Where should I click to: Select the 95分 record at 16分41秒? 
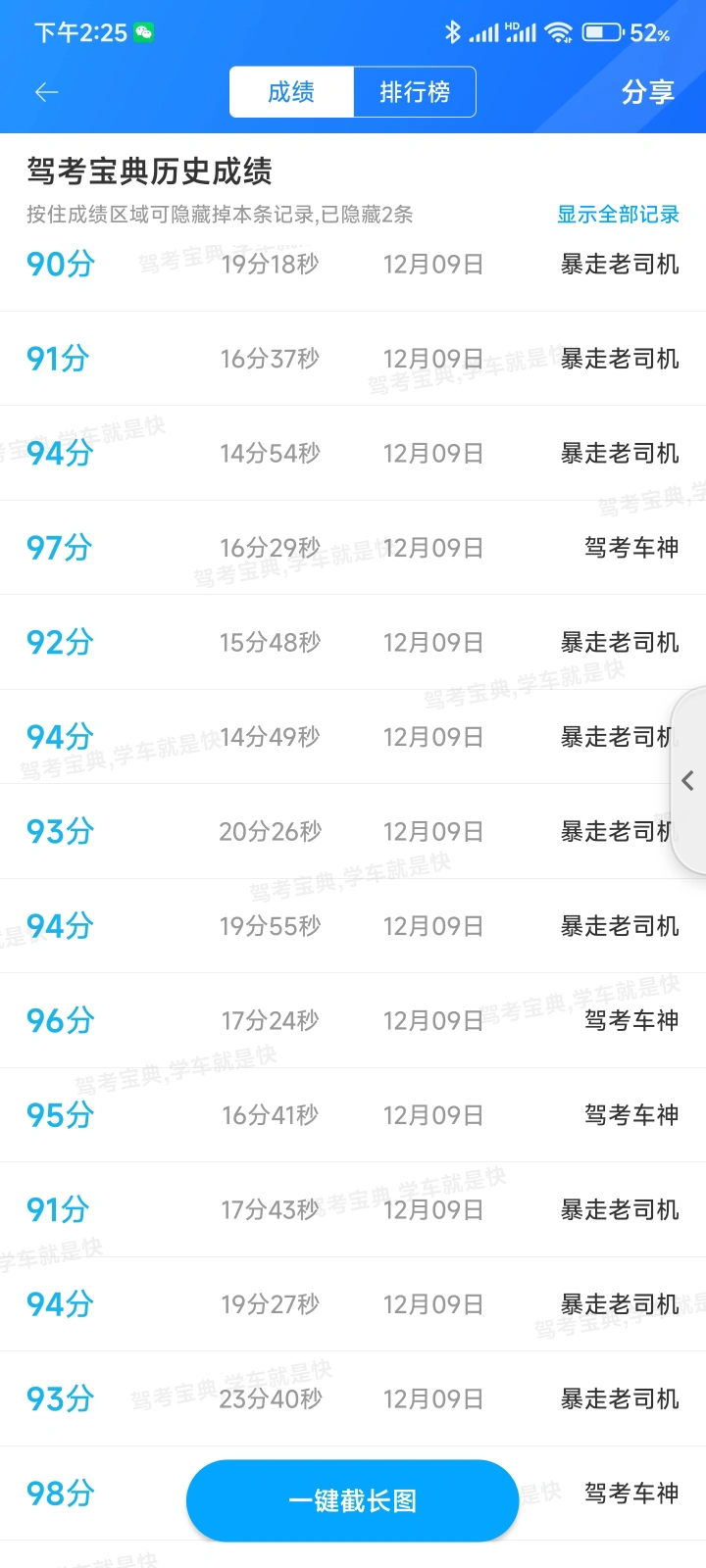coord(353,1115)
